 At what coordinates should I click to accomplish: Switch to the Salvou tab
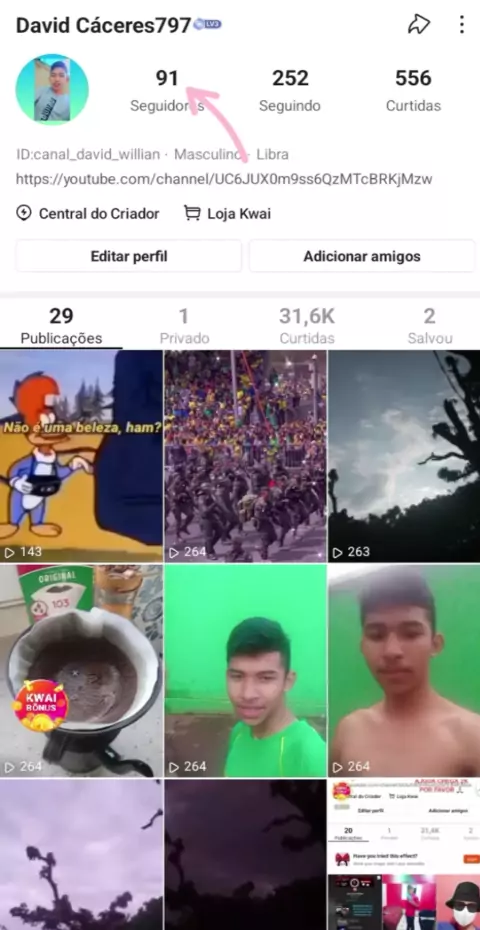pyautogui.click(x=430, y=326)
